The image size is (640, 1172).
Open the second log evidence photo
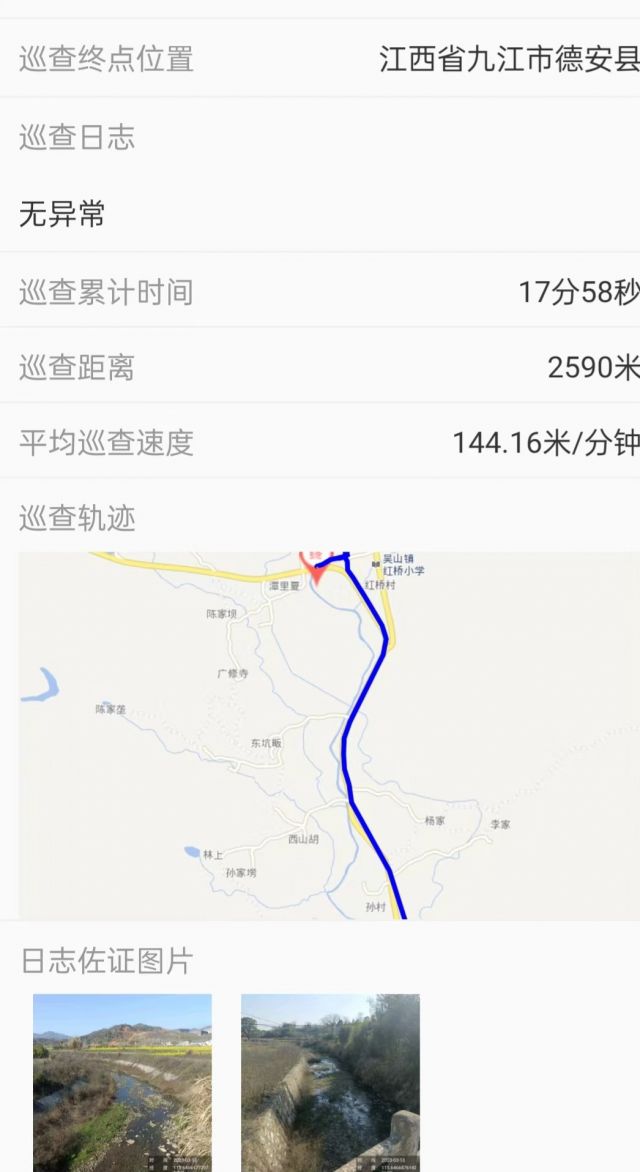click(x=330, y=1081)
